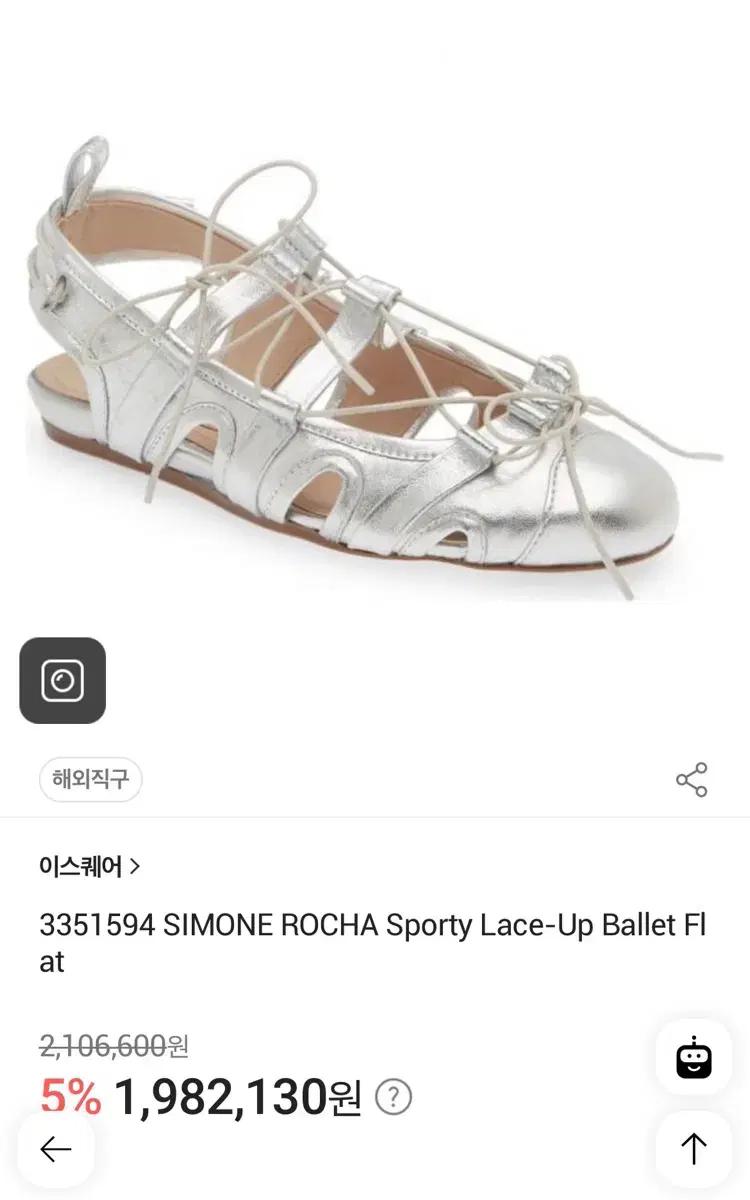This screenshot has width=750, height=1200.
Task: Open the chatbot assistant button
Action: tap(694, 1057)
